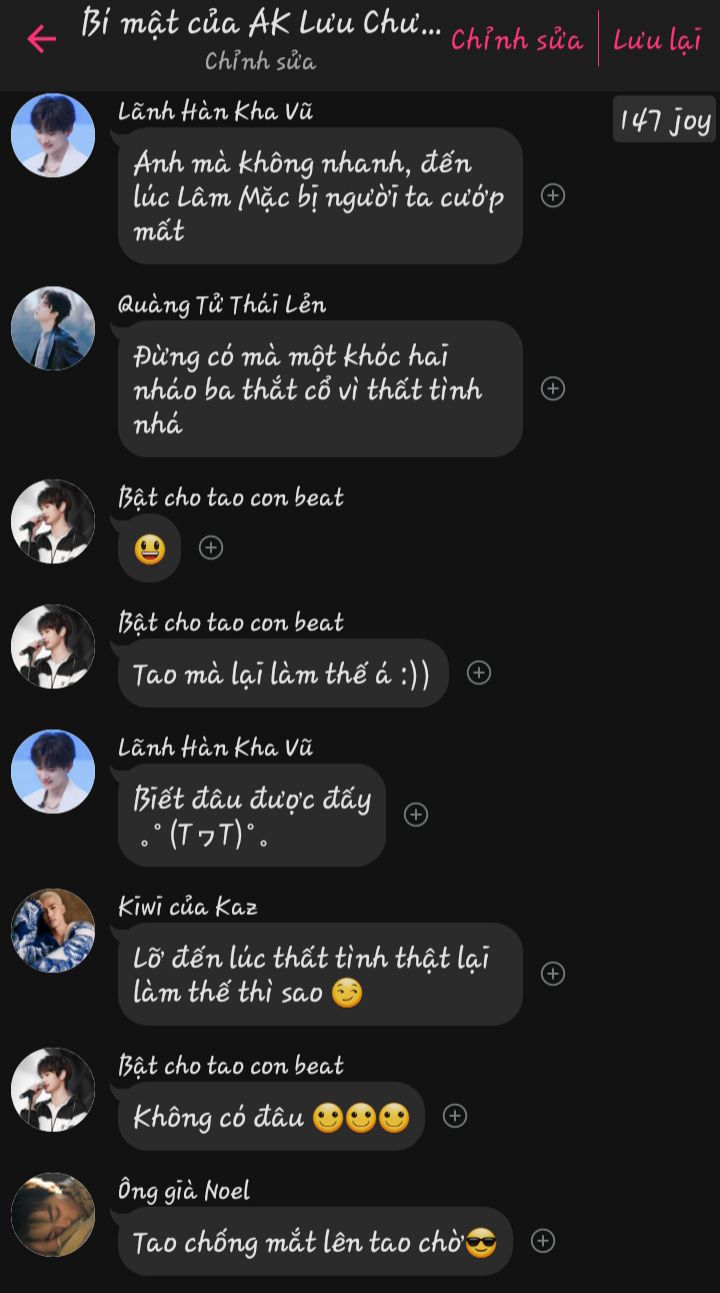Tap Ông già Noel's avatar
The width and height of the screenshot is (720, 1293).
[53, 1214]
